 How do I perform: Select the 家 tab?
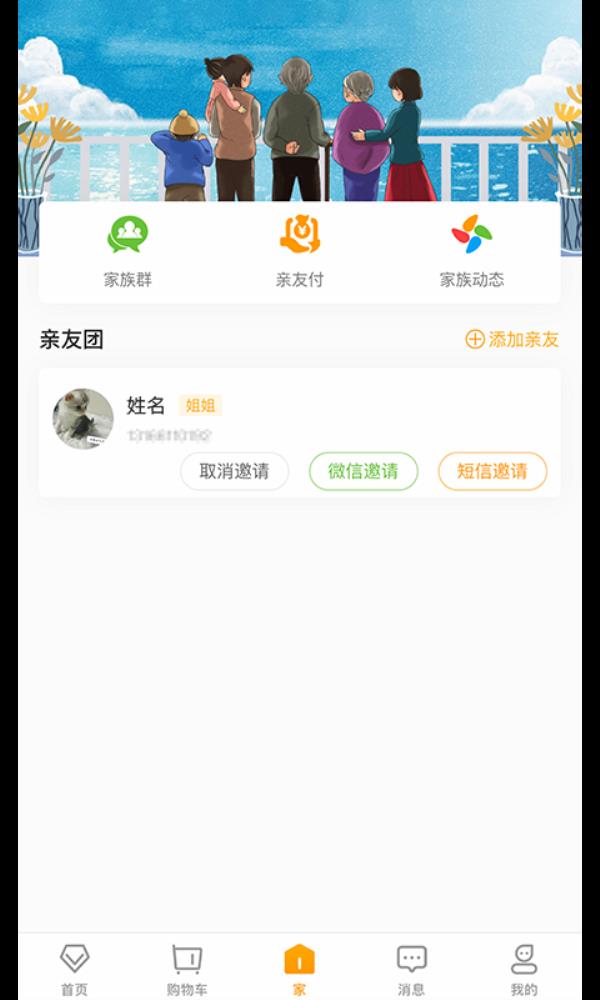(x=299, y=968)
